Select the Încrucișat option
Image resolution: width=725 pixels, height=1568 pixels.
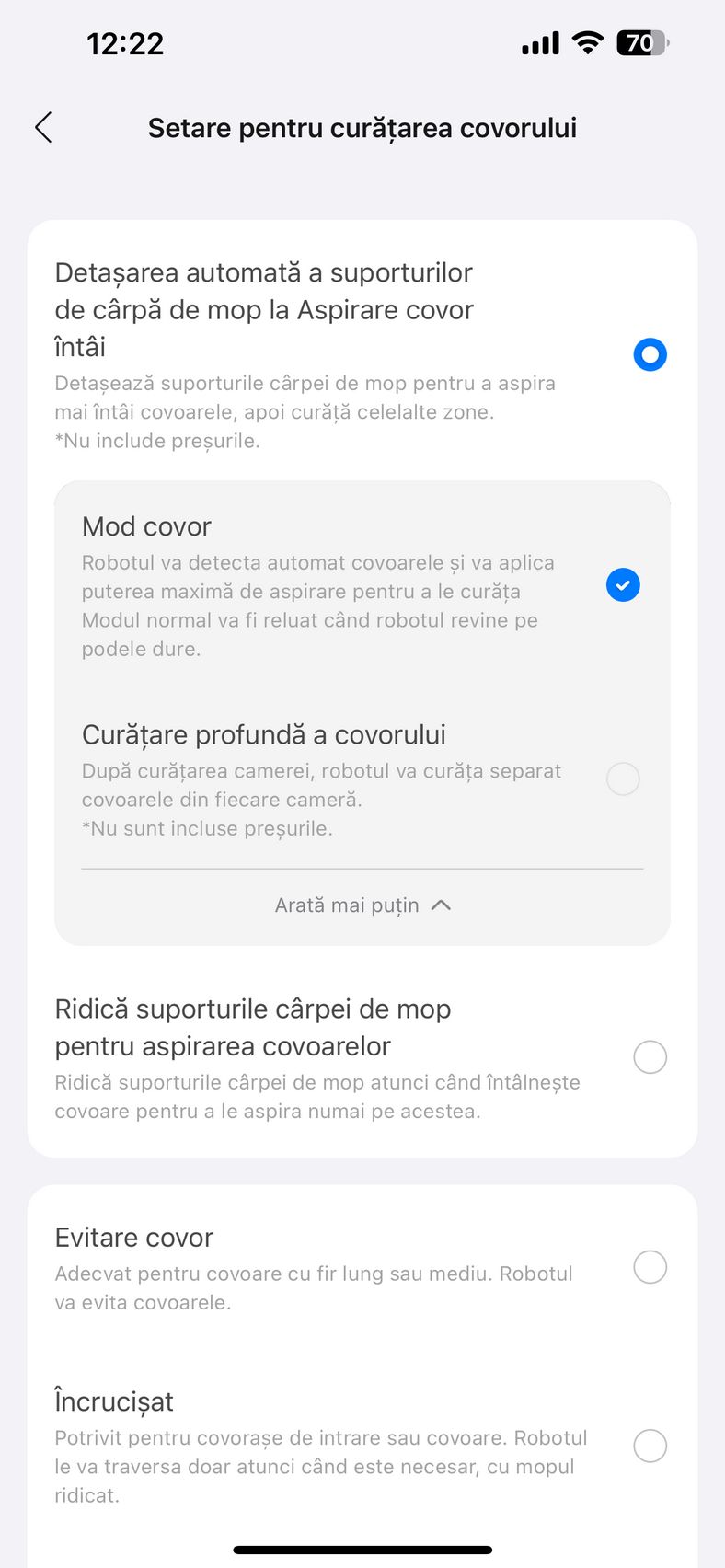650,1446
